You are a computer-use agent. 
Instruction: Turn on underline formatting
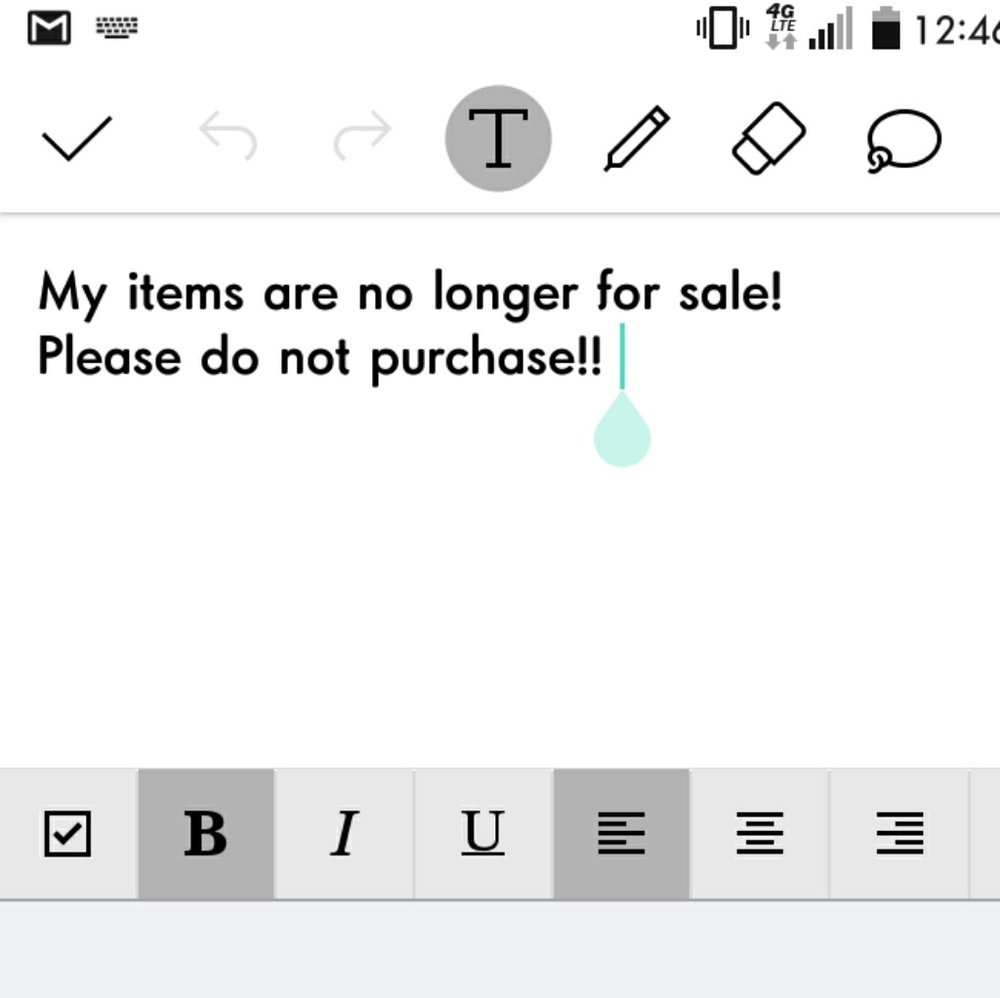pyautogui.click(x=483, y=834)
